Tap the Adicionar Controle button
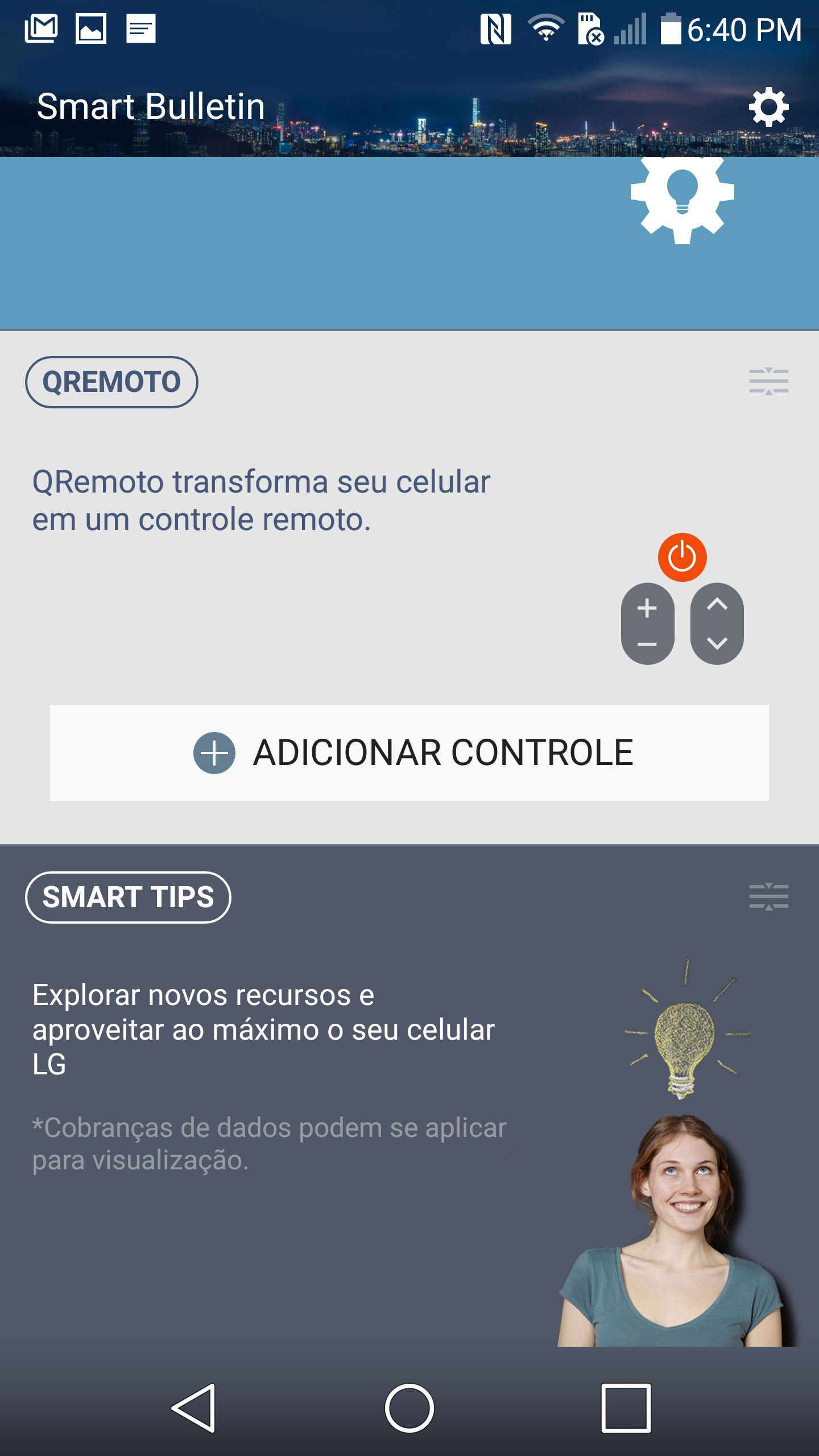 (409, 752)
